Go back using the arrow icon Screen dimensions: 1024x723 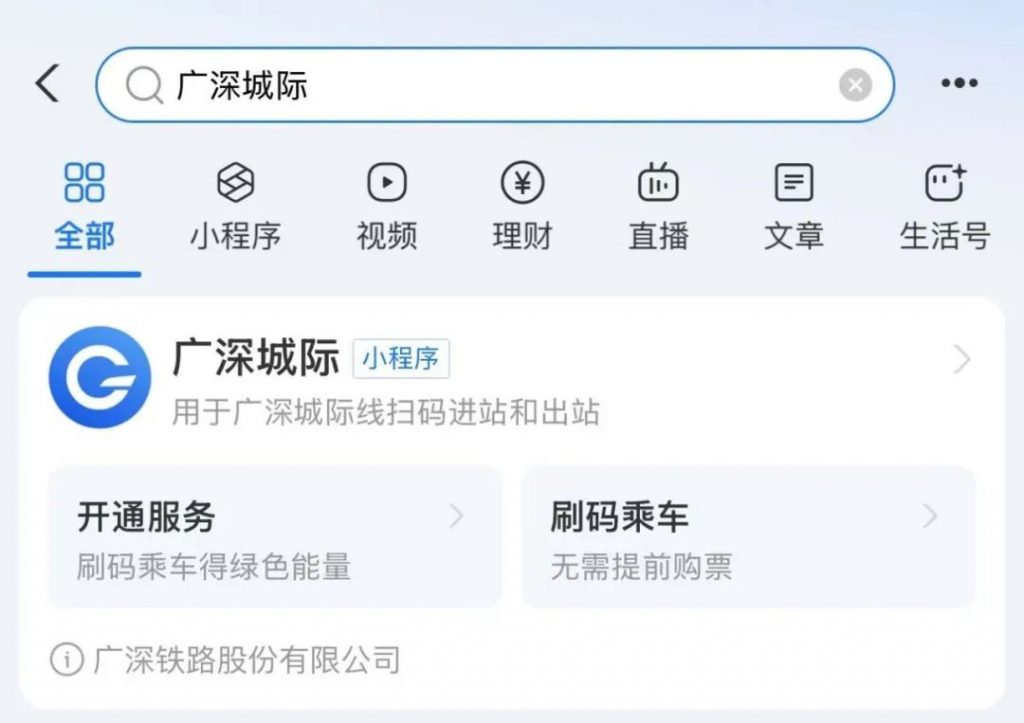point(48,83)
